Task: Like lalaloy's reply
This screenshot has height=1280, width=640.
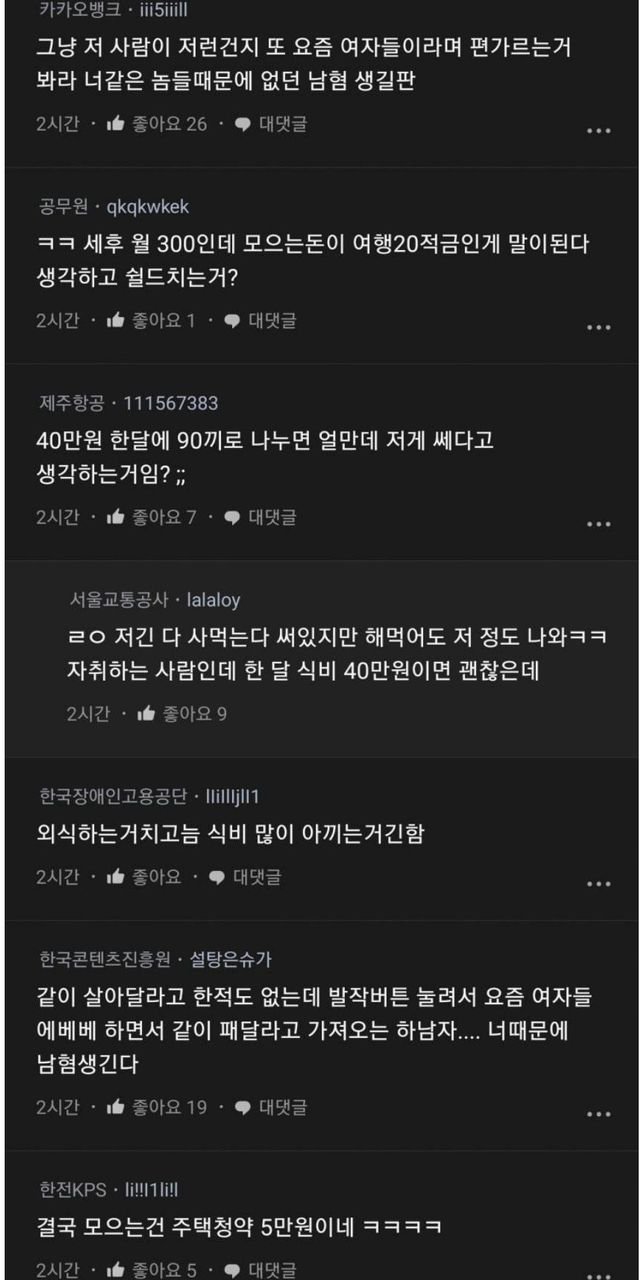Action: (182, 714)
